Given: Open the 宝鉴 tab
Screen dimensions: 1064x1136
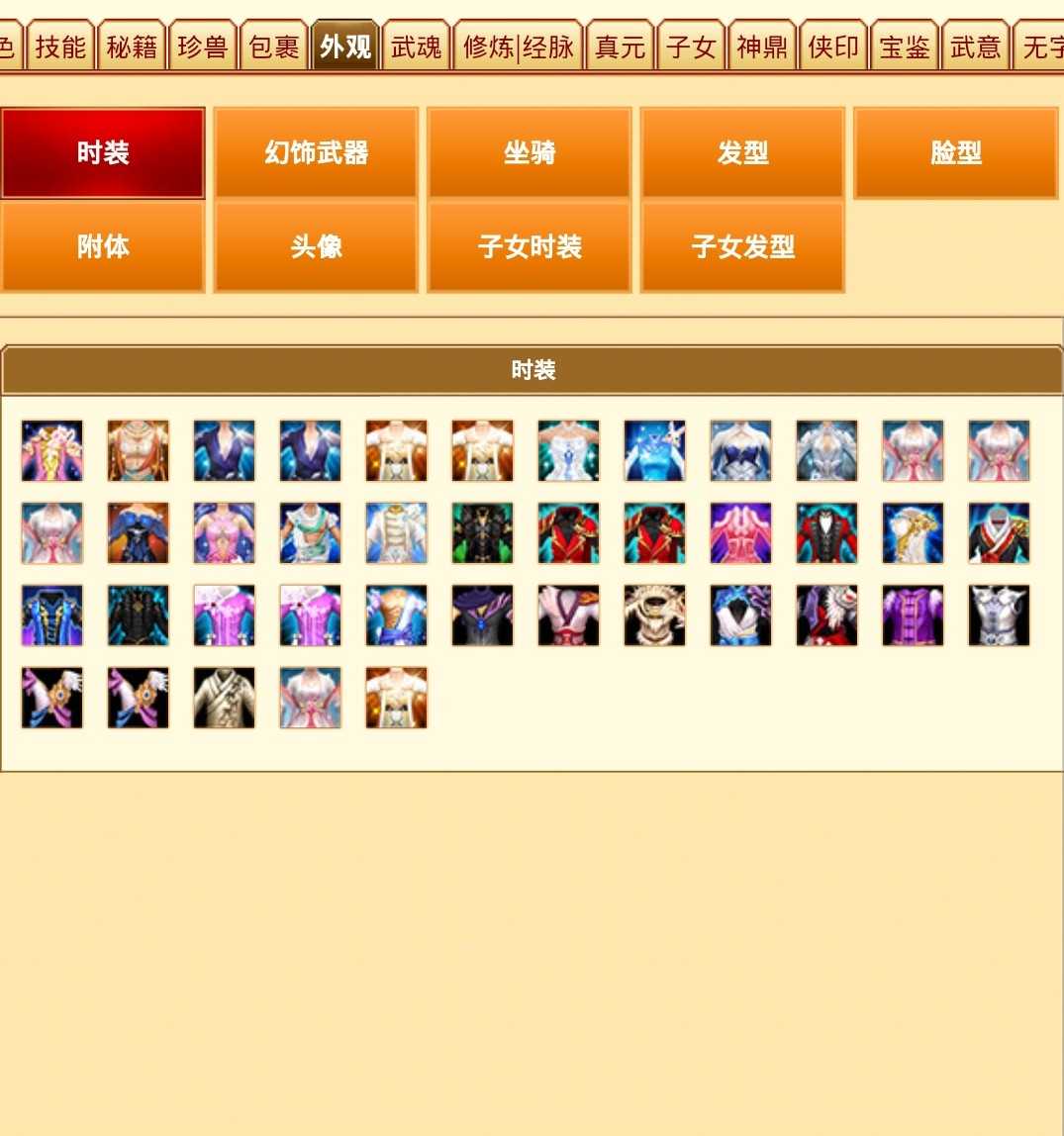Looking at the screenshot, I should (905, 47).
